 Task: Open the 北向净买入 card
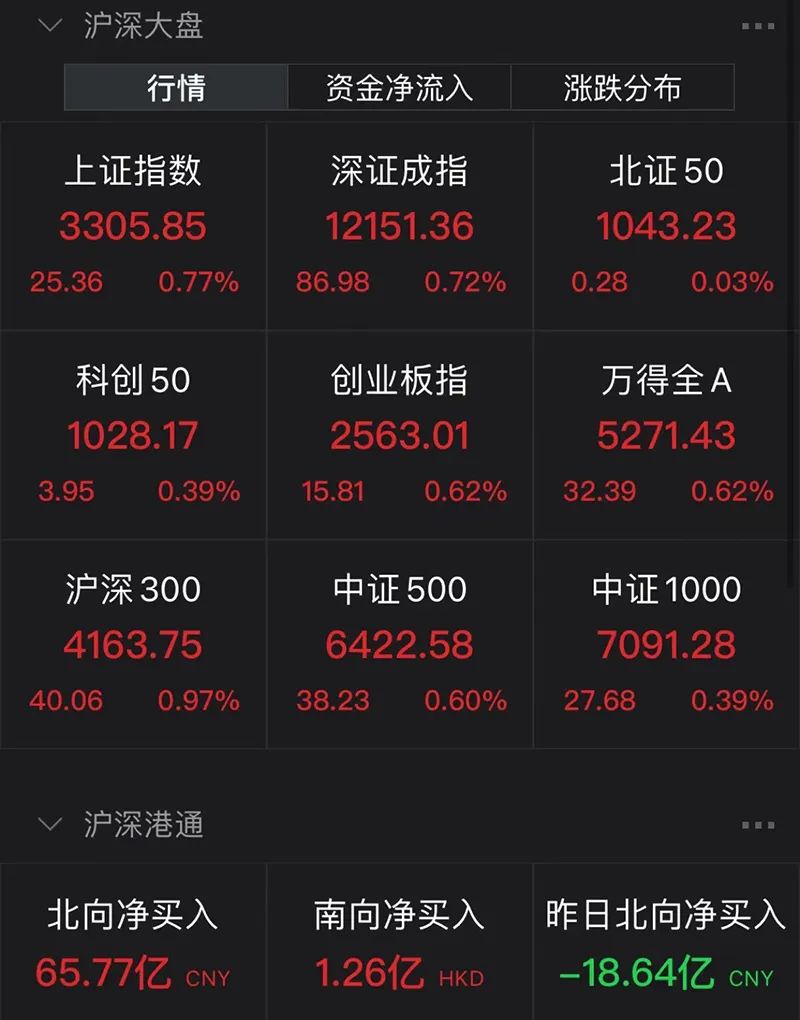tap(133, 942)
